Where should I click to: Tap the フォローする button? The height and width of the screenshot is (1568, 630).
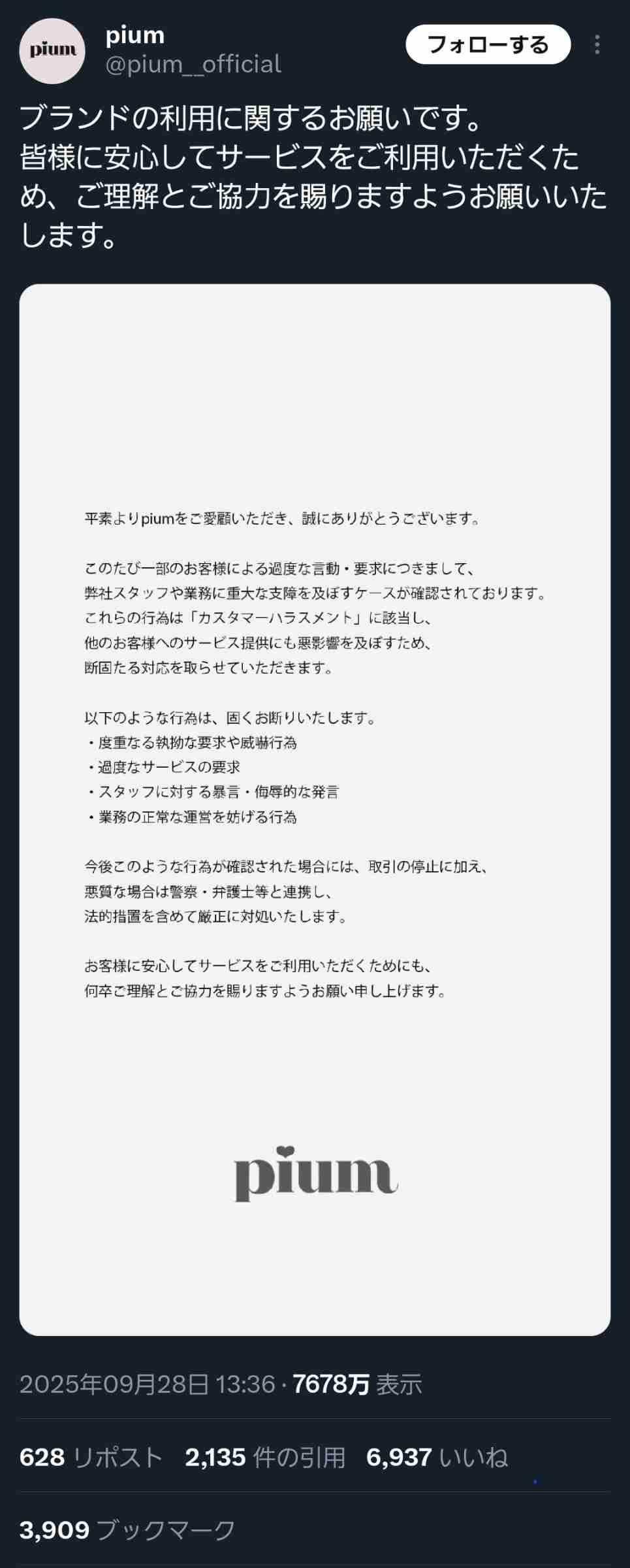[488, 44]
